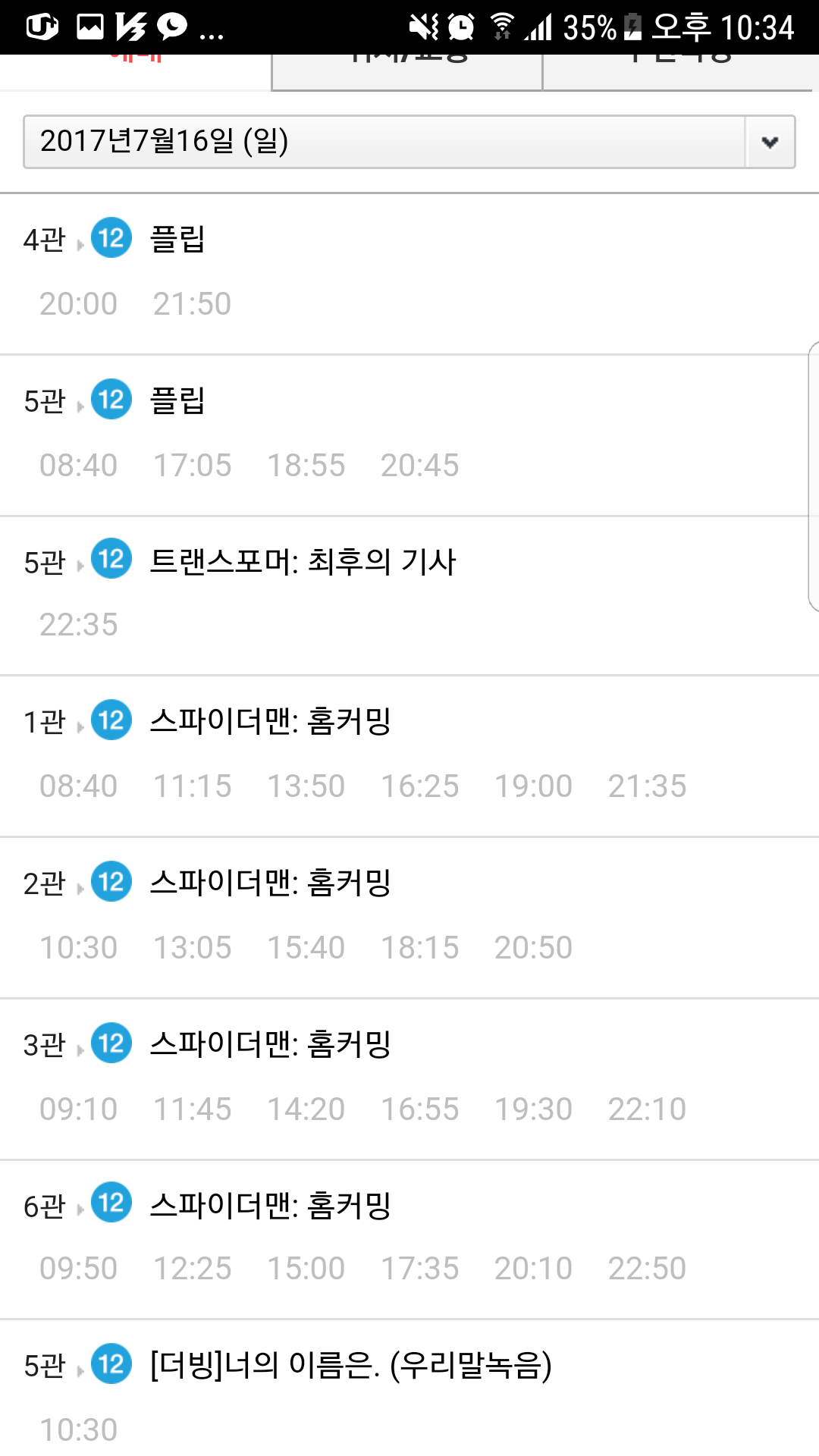The image size is (819, 1456).
Task: Select the 20:50 스파이더맨: 홈커밍 showing in 2관
Action: [533, 948]
